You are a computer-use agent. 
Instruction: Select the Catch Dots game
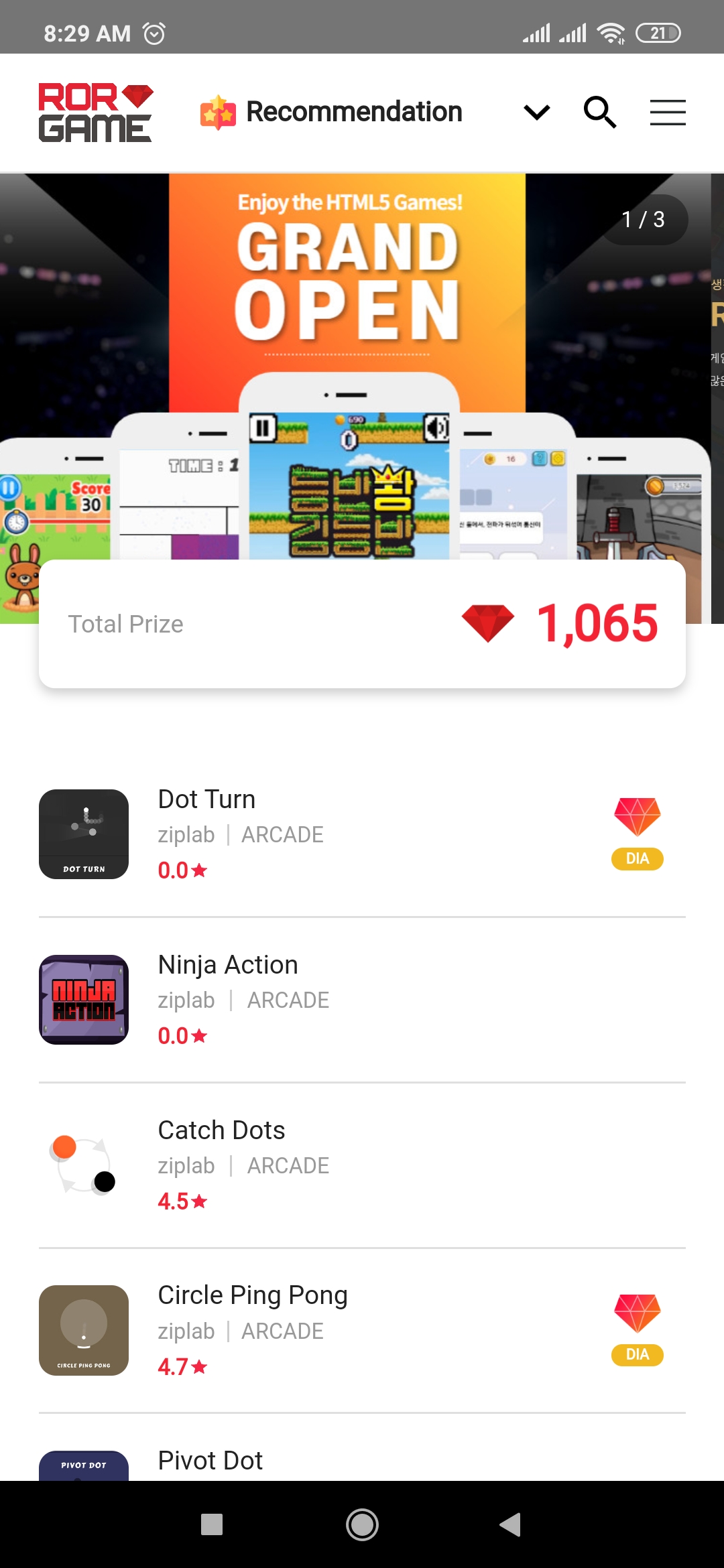(221, 1131)
